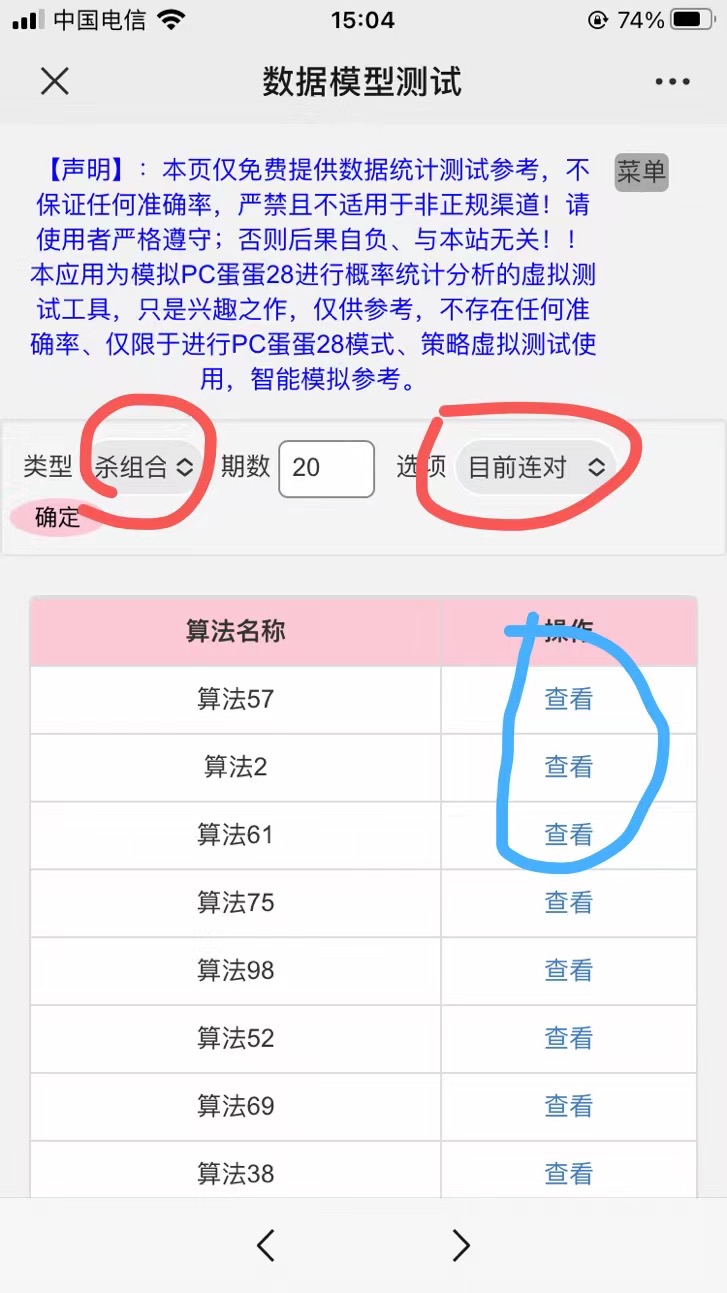
Task: Focus the 期数 input field
Action: coord(327,468)
